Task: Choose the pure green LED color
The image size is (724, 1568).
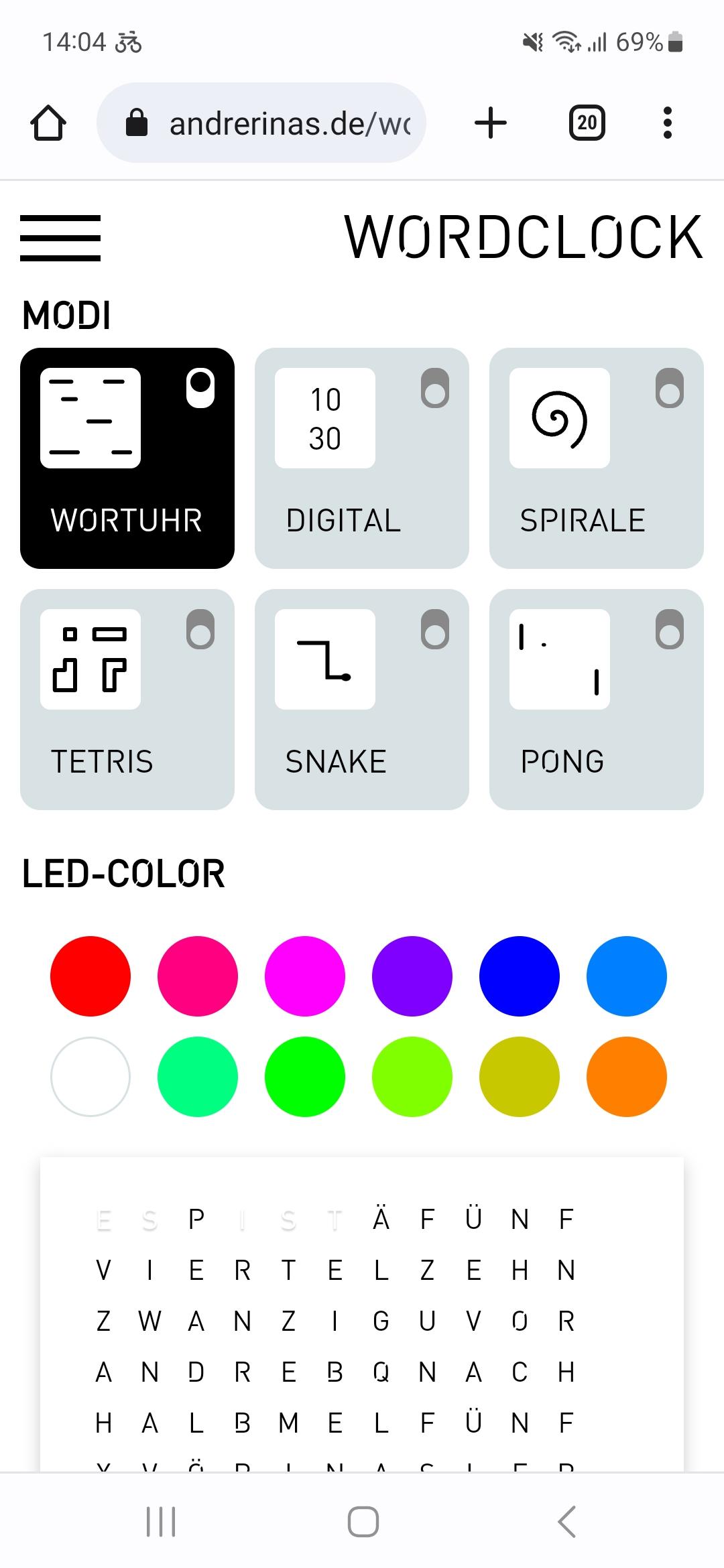Action: point(305,1077)
